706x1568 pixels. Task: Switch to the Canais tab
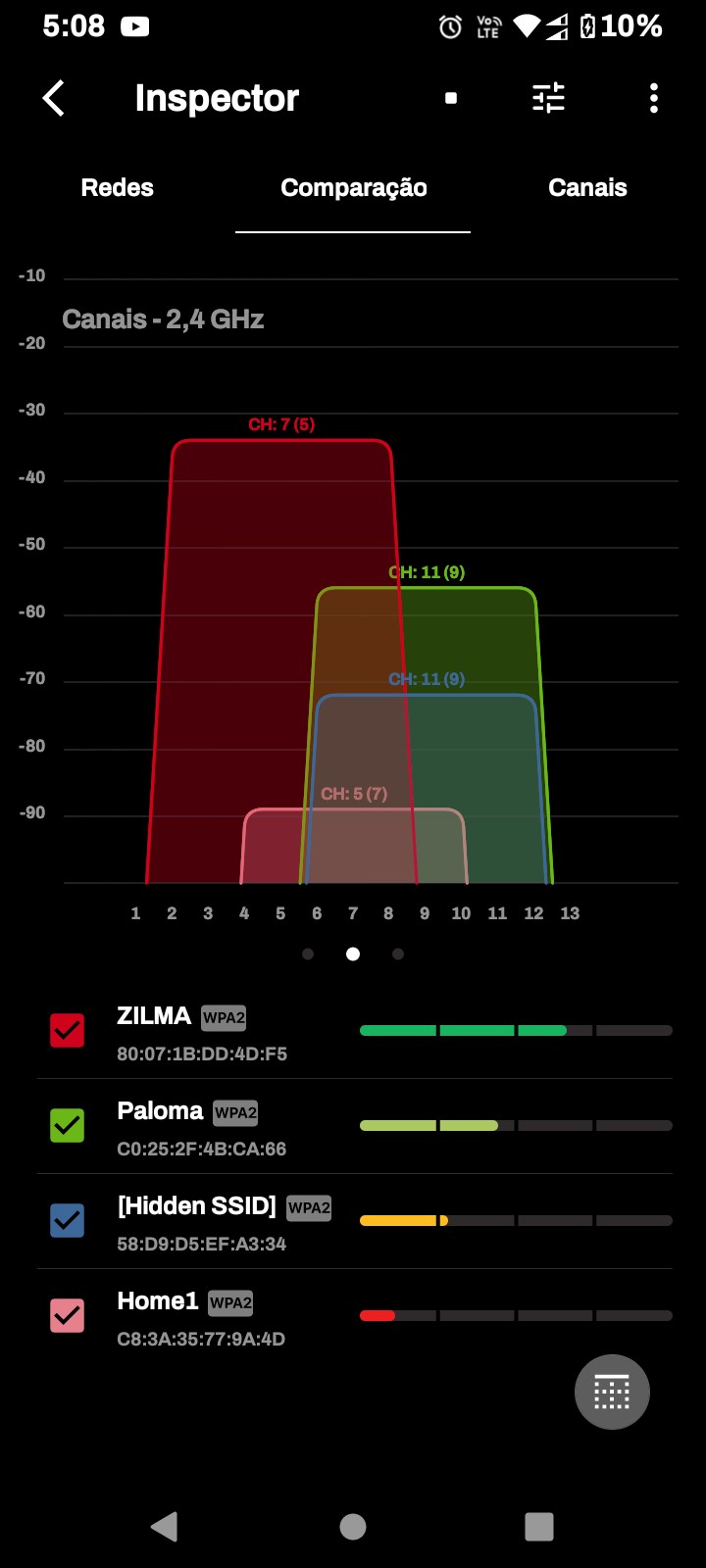pos(587,188)
